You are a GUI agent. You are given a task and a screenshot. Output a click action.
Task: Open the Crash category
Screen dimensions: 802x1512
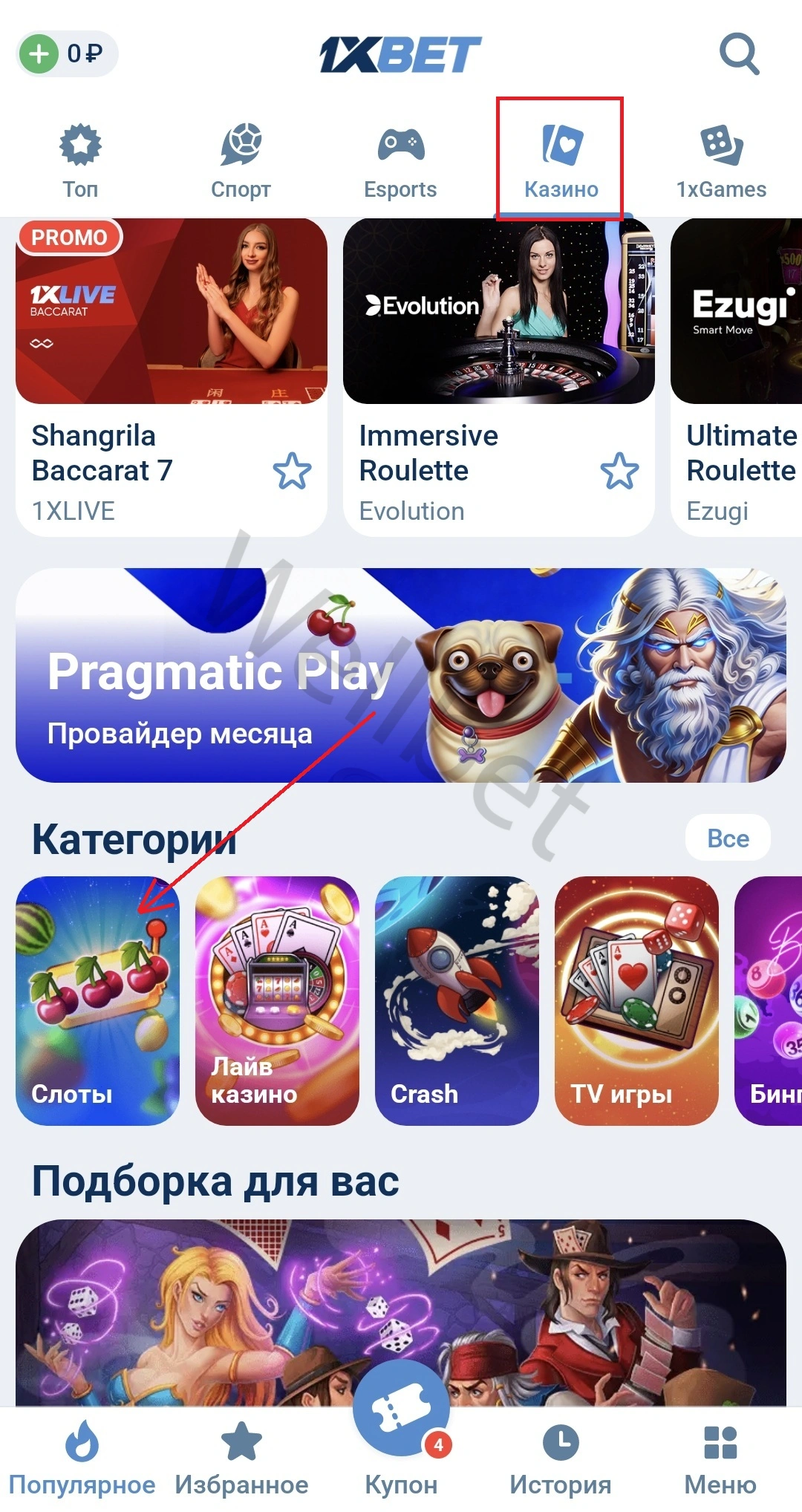(x=457, y=1000)
